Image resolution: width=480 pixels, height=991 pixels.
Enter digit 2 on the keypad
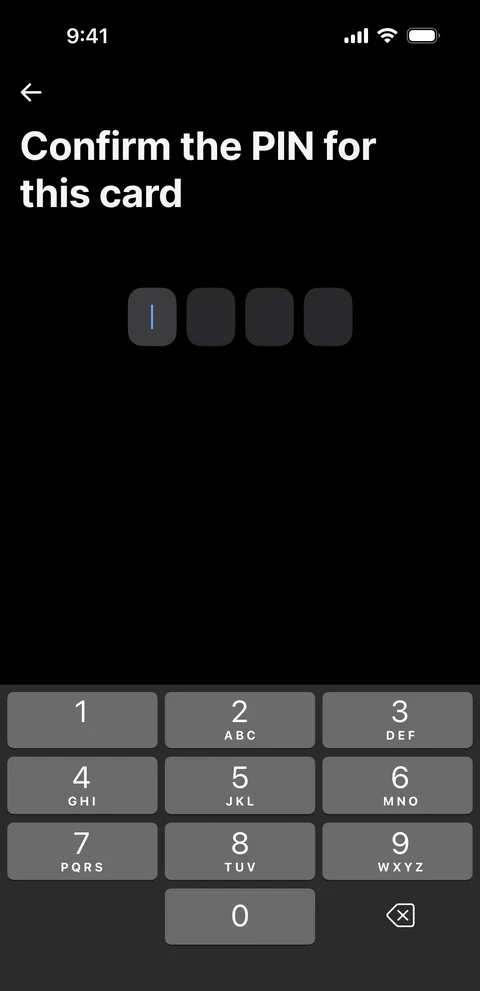click(x=240, y=720)
